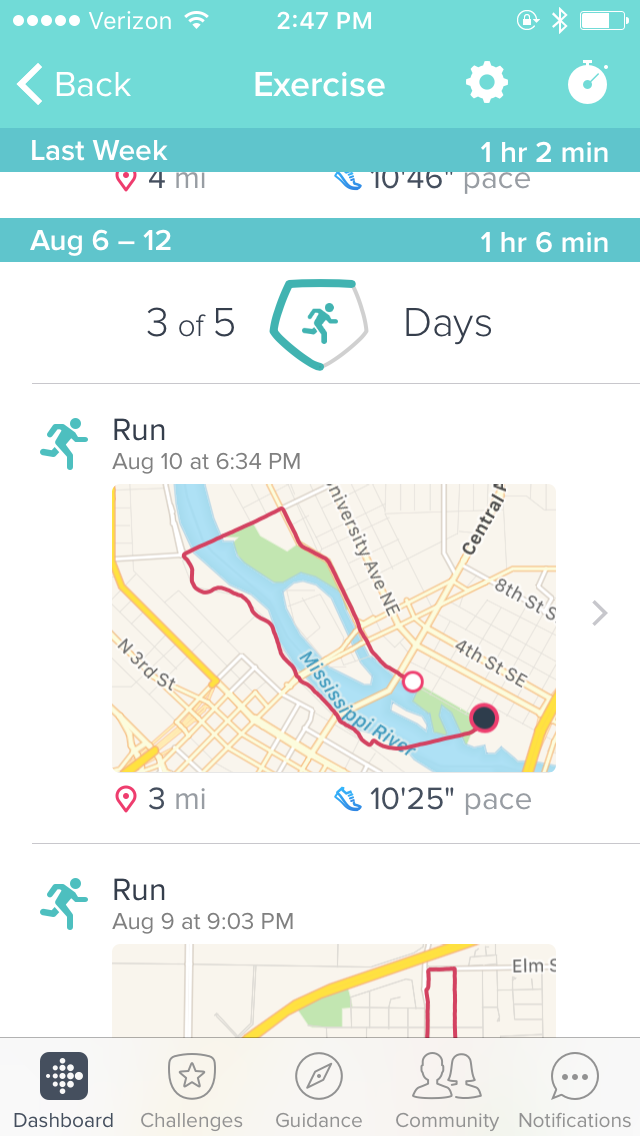Open the Aug 10 run map
Viewport: 640px width, 1136px height.
333,628
